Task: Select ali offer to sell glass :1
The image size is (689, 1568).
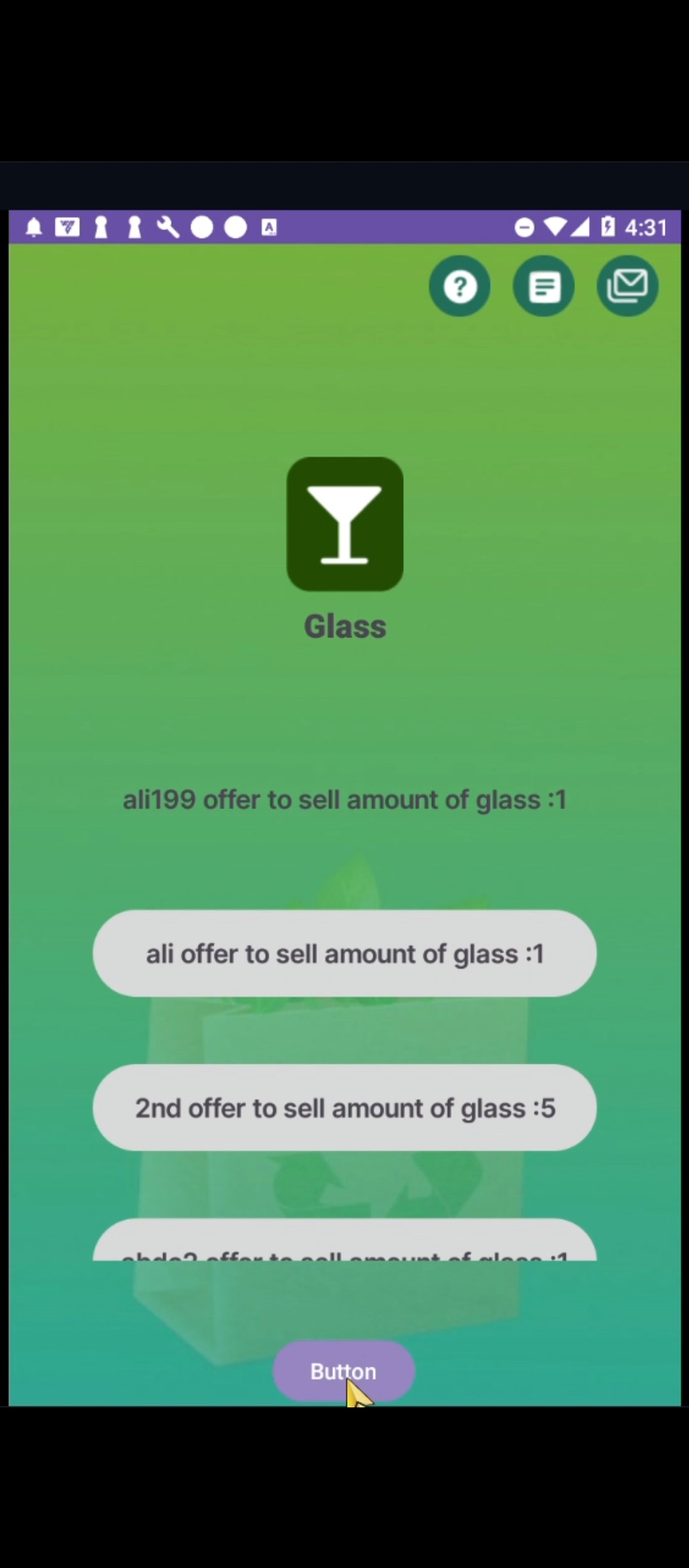Action: pyautogui.click(x=344, y=953)
